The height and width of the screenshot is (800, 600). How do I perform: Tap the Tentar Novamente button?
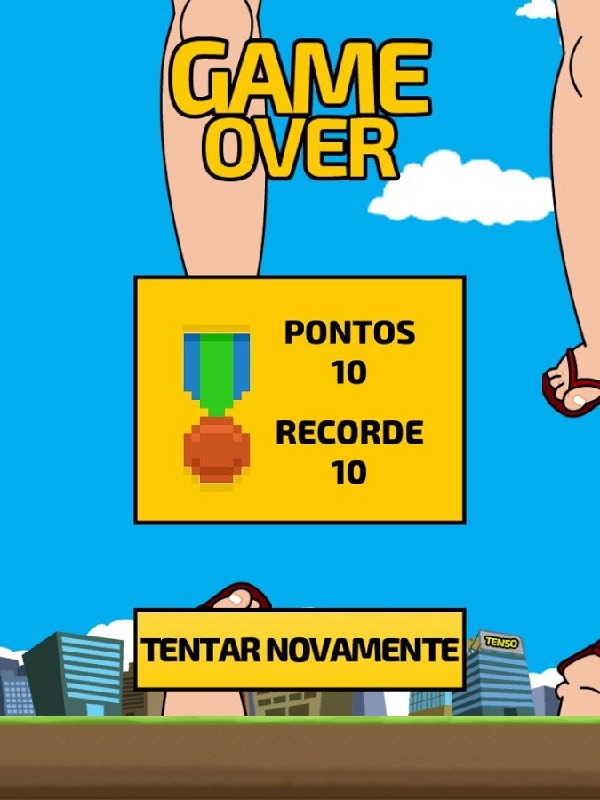pos(300,649)
